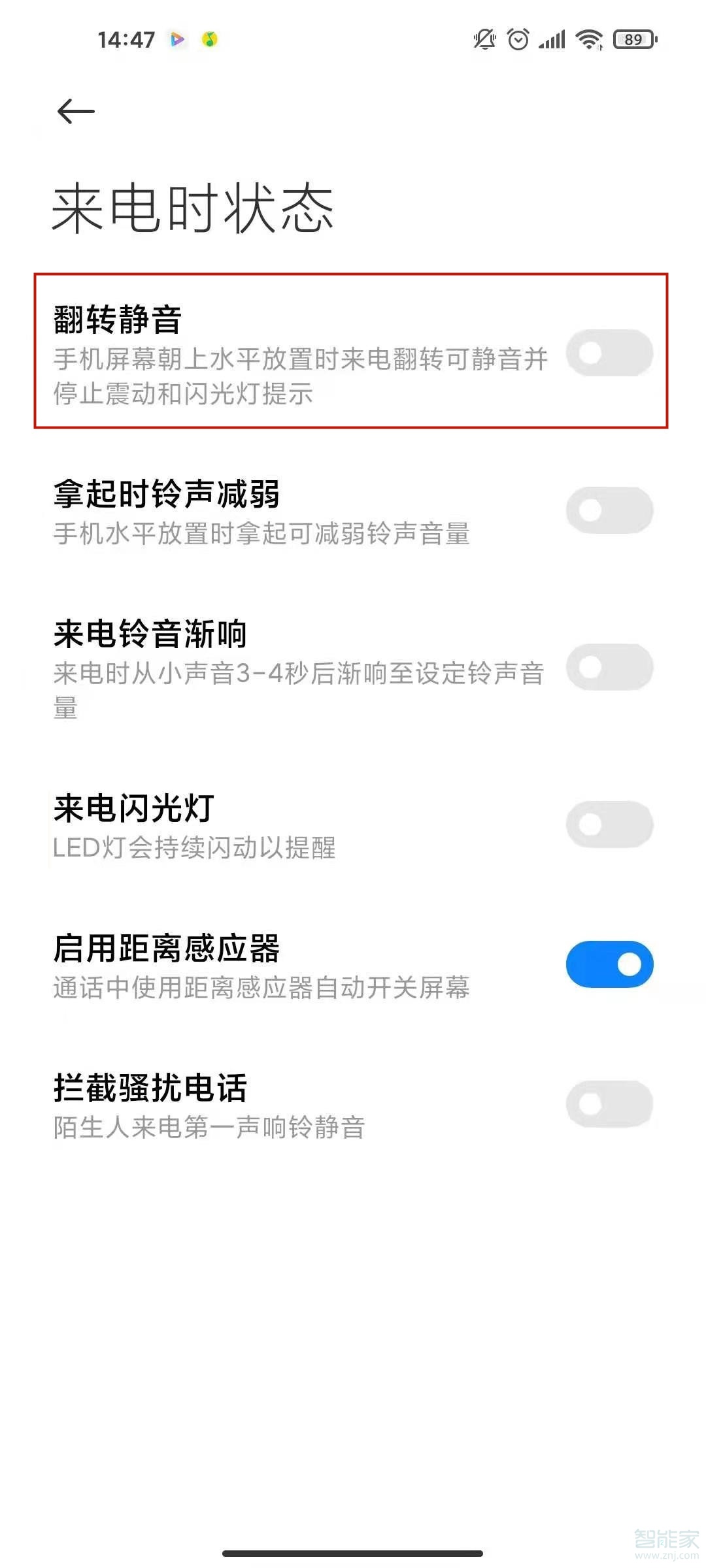Turn on the 来电闪光灯 flash alert

pyautogui.click(x=609, y=825)
